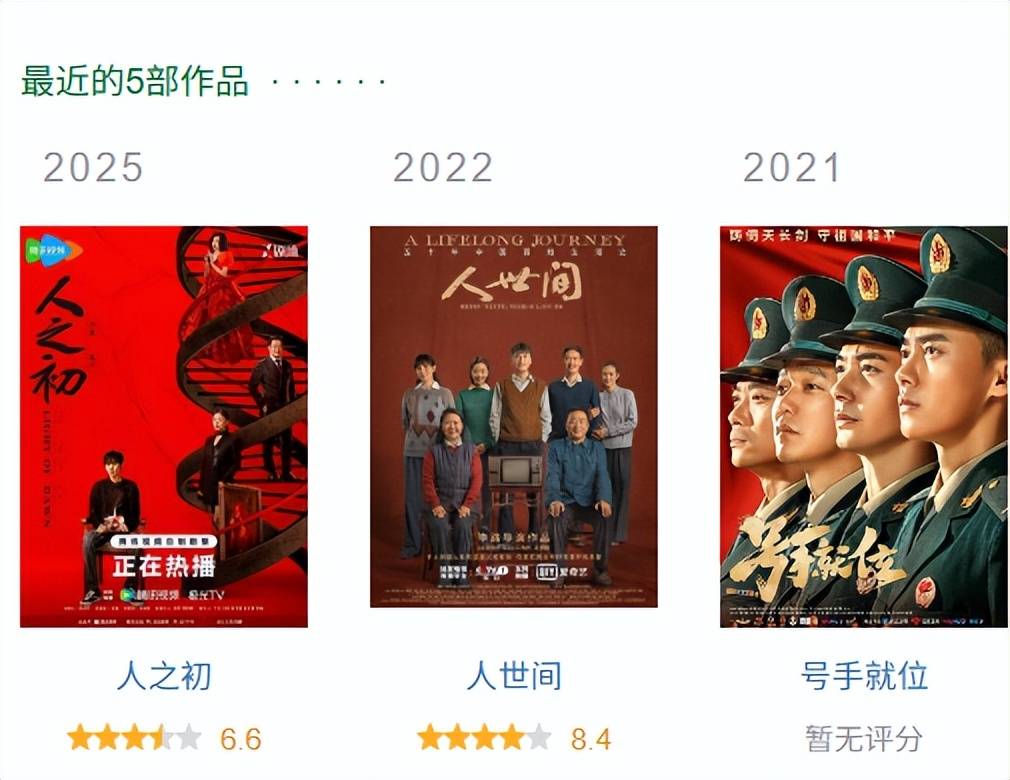Image resolution: width=1010 pixels, height=780 pixels.
Task: Open the 人世间 poster
Action: pos(513,416)
